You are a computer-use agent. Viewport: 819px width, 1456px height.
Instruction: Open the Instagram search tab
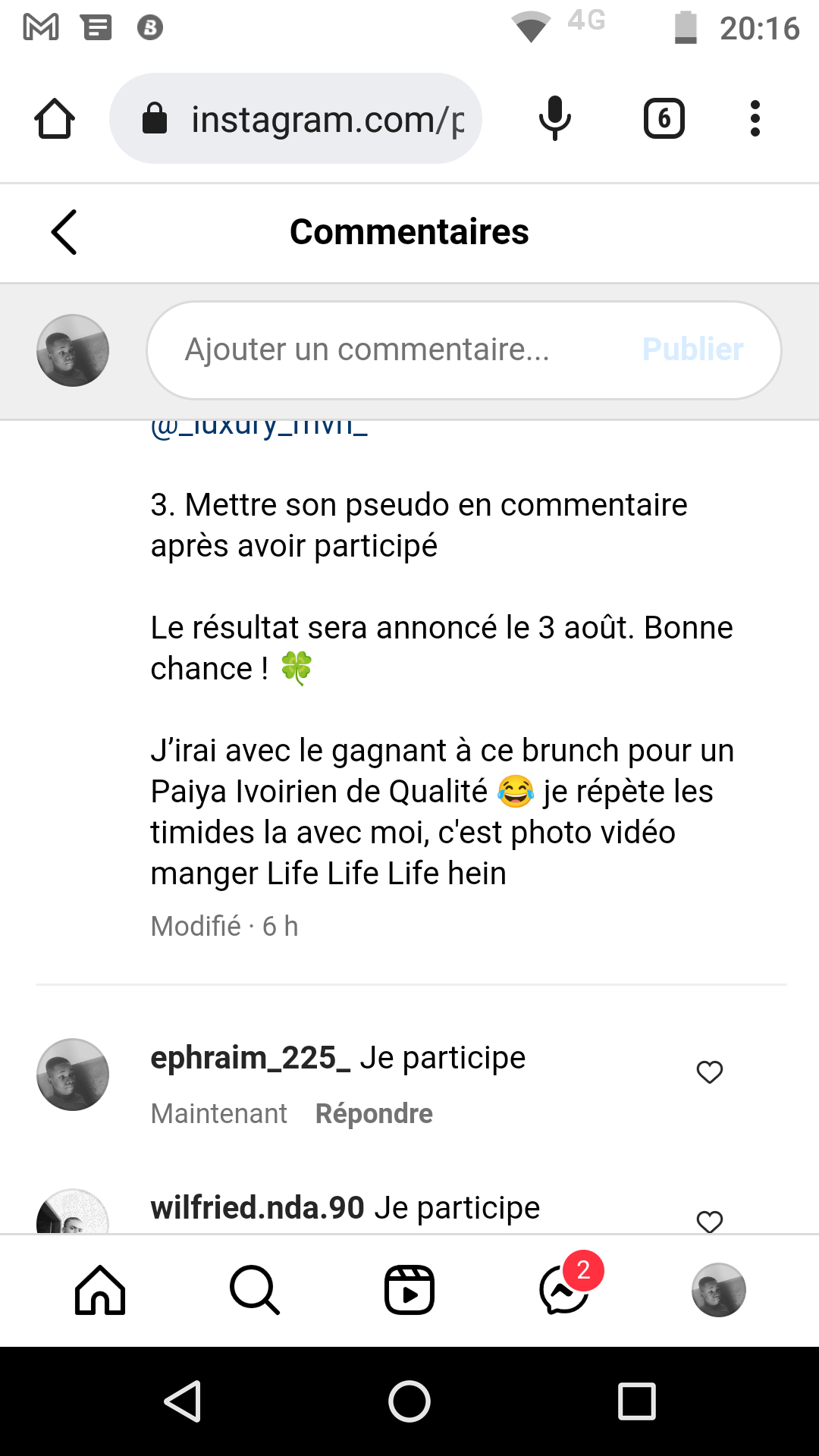click(x=255, y=1290)
